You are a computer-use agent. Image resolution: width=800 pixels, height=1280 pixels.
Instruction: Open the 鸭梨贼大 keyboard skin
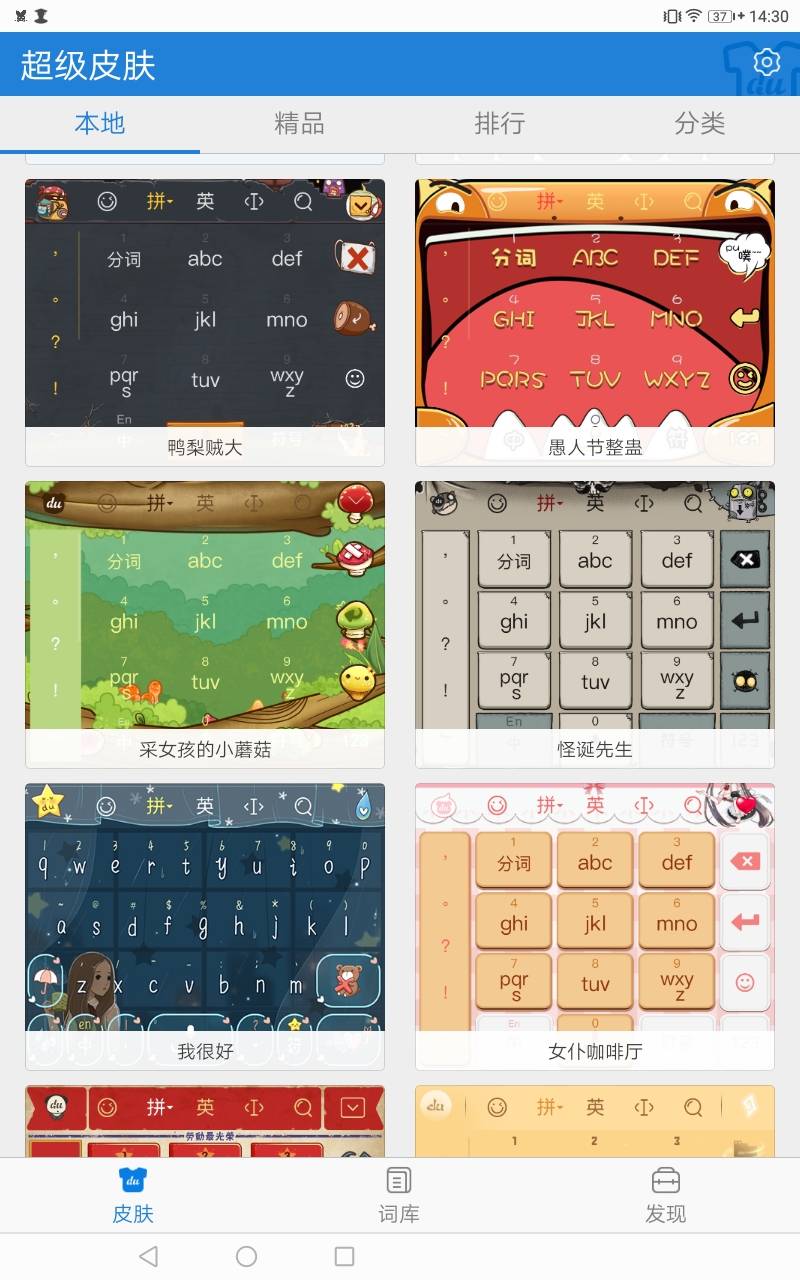(x=205, y=321)
